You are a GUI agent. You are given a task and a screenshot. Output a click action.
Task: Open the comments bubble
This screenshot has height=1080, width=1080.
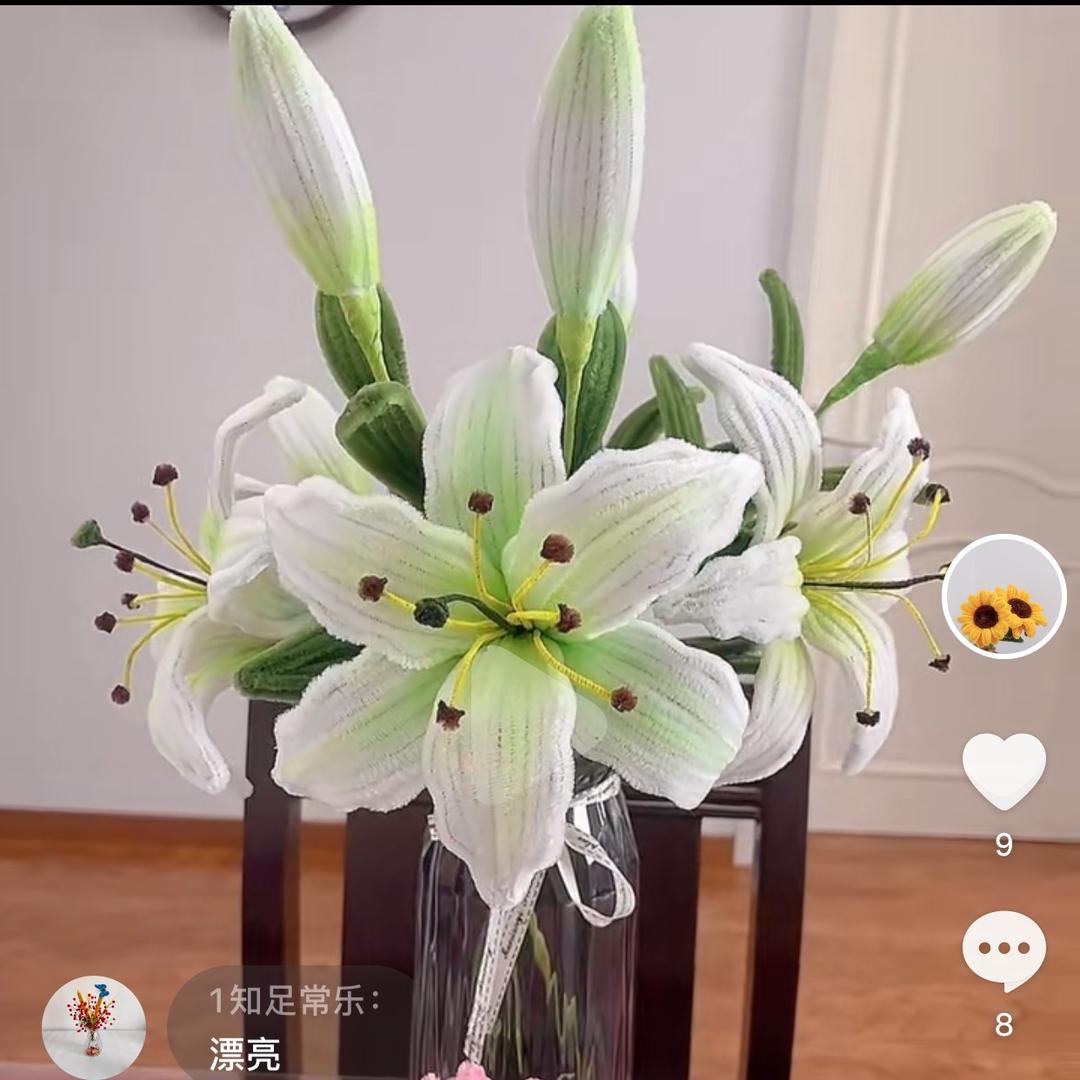[1004, 949]
